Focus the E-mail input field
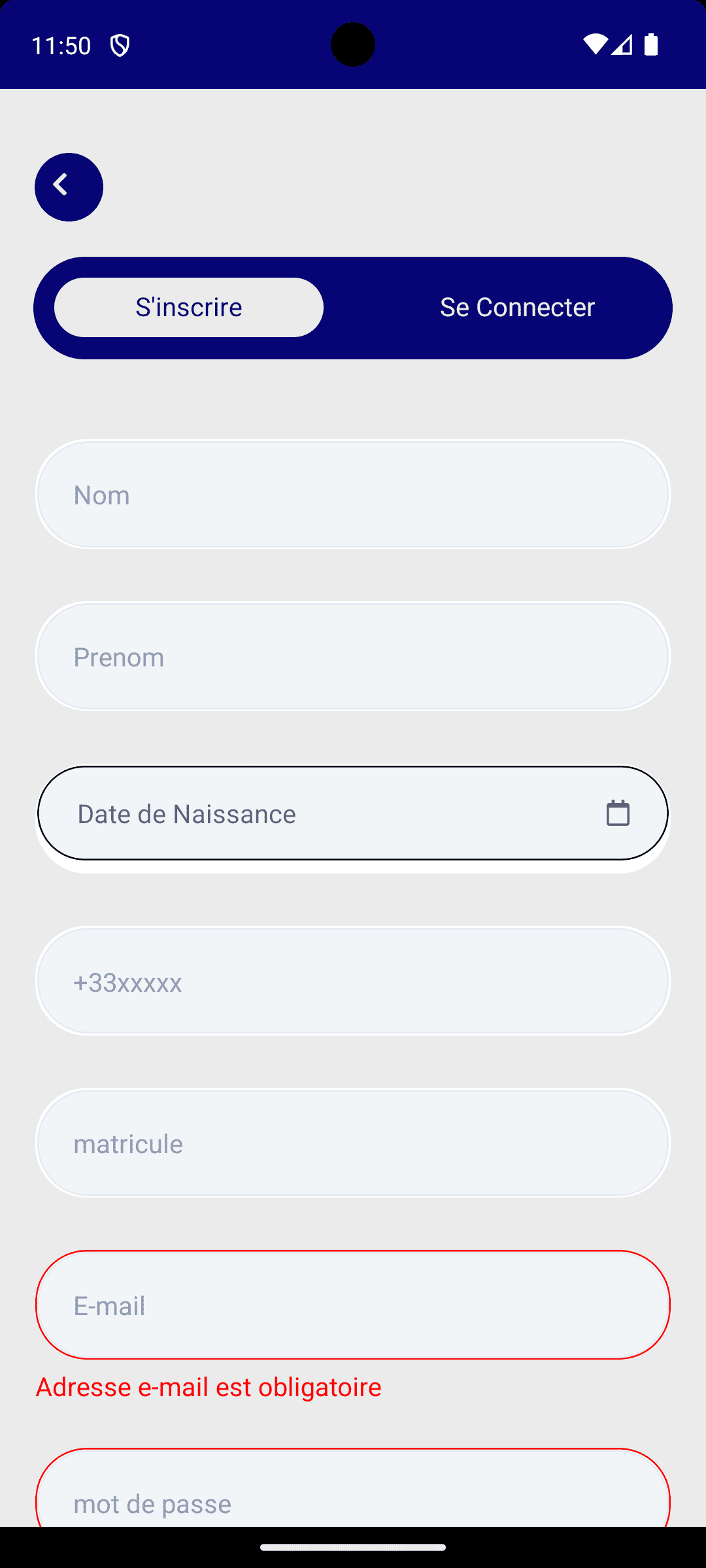 point(353,1305)
